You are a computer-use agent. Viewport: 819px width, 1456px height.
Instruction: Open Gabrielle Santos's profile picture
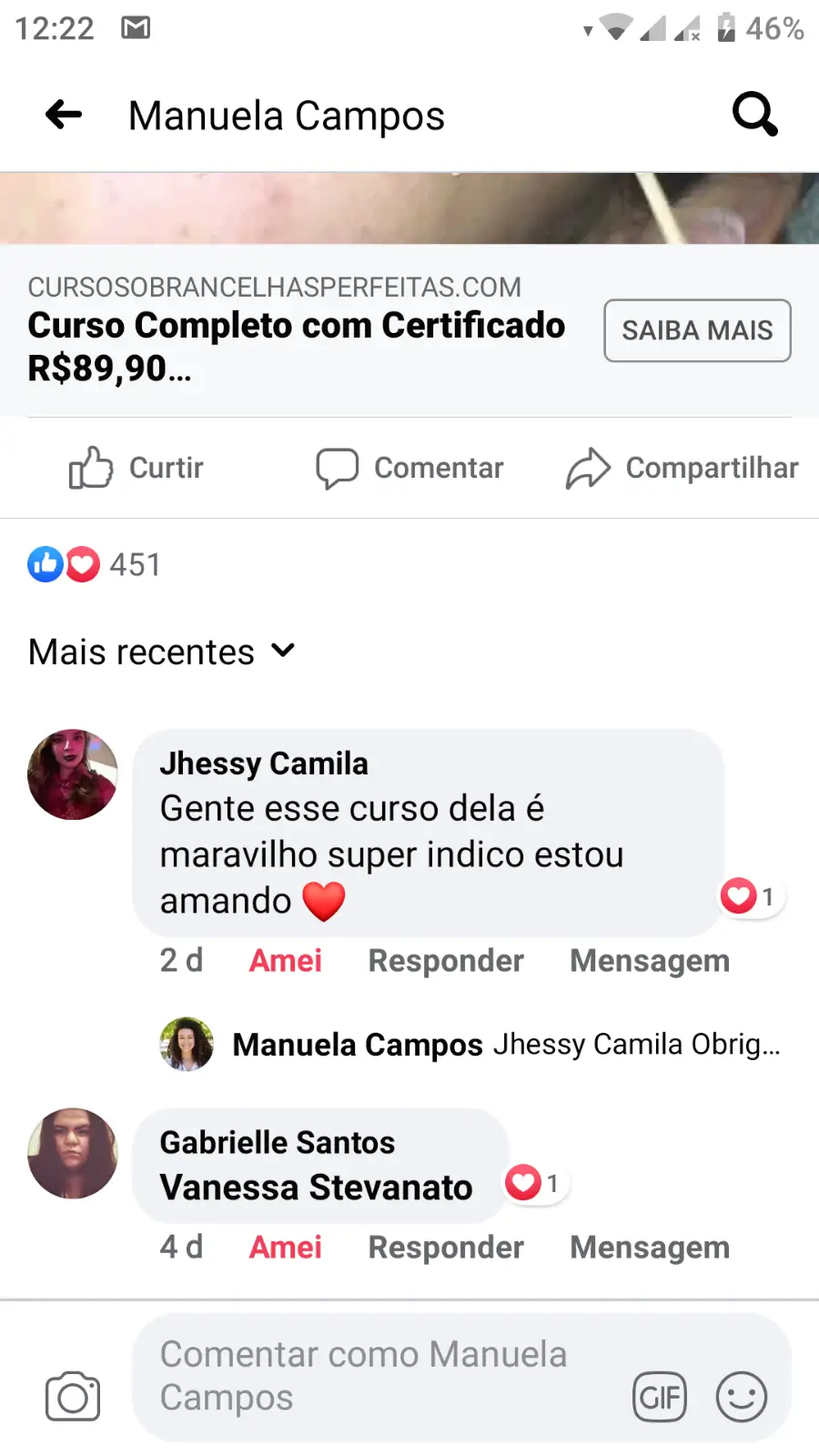pyautogui.click(x=73, y=1153)
